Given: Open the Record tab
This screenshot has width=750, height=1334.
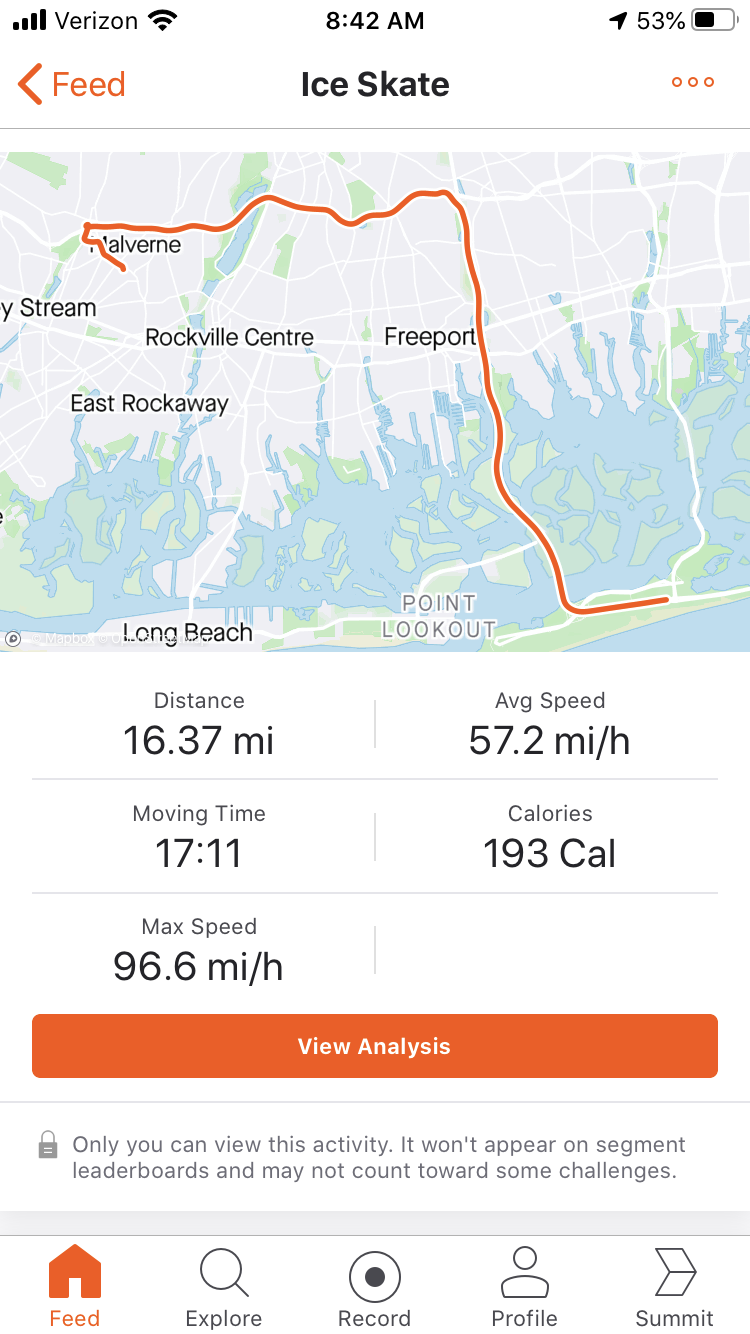Looking at the screenshot, I should point(375,1288).
